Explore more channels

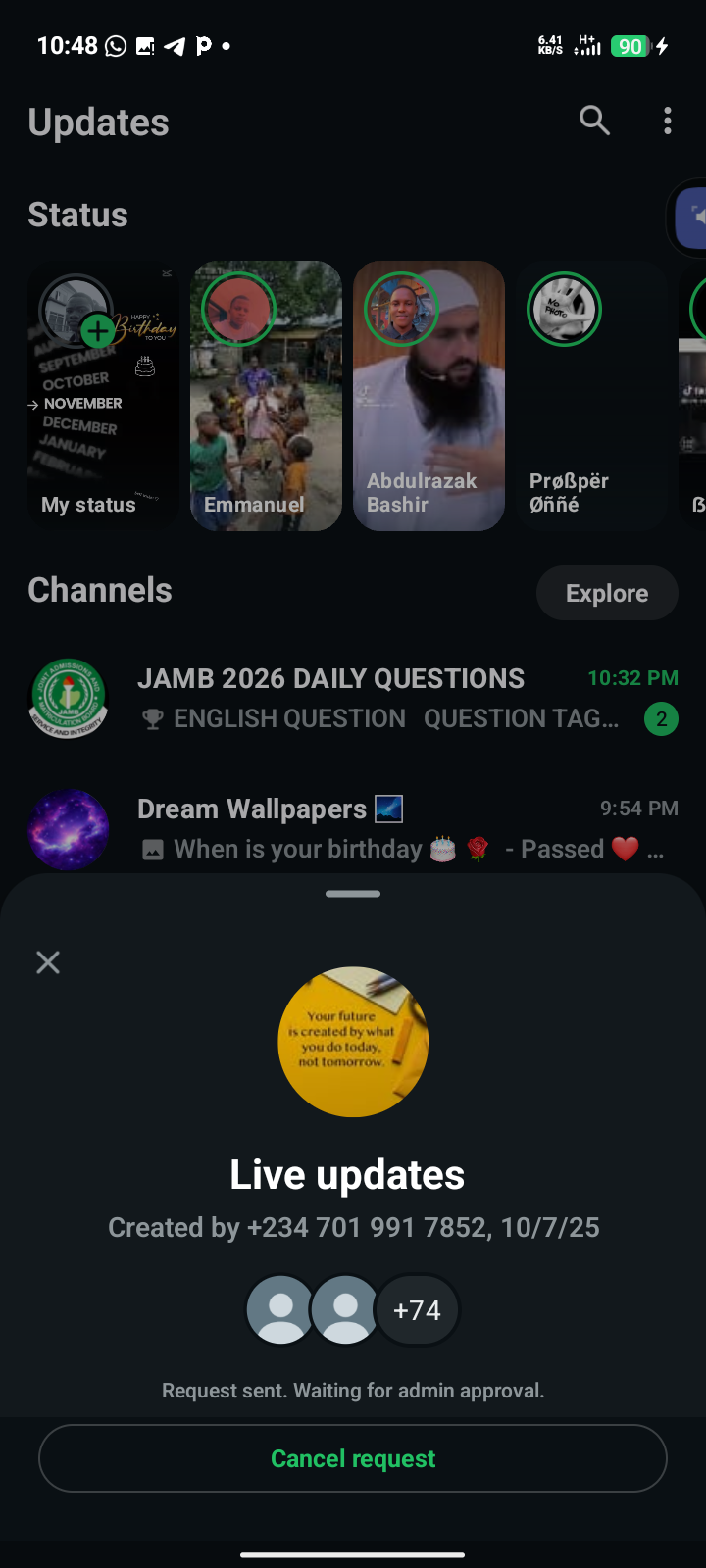click(x=607, y=593)
